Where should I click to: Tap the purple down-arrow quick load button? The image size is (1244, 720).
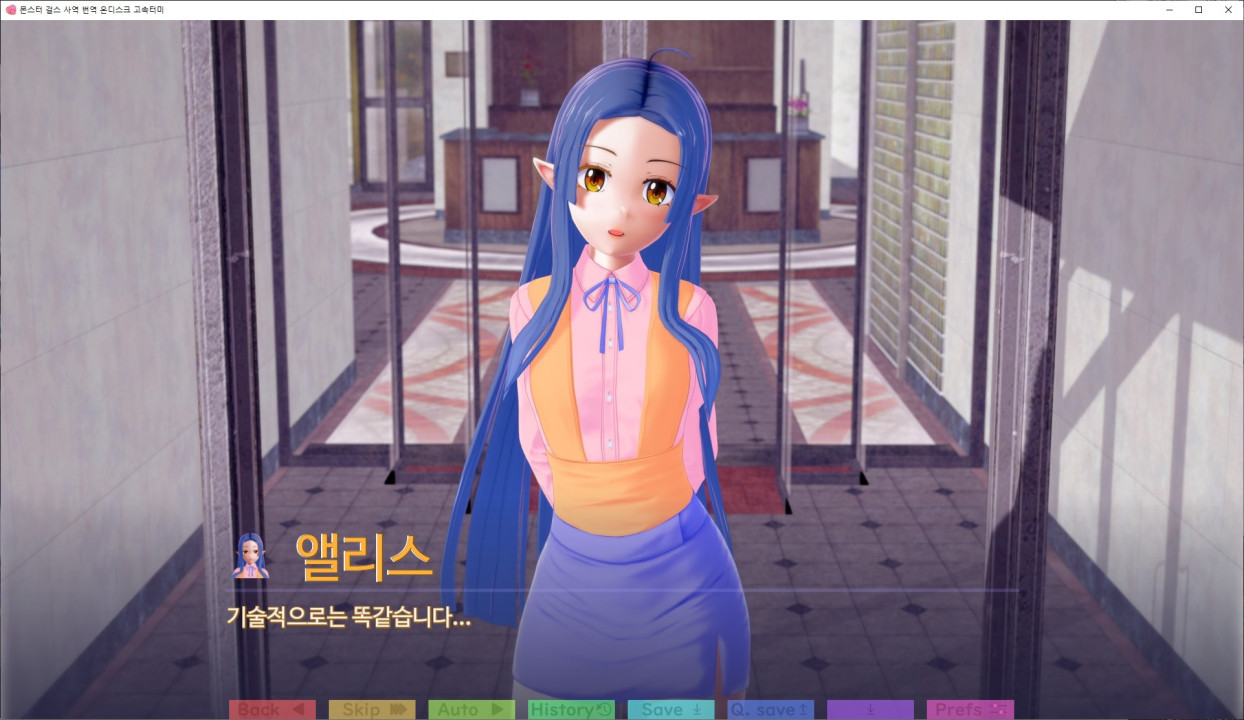point(870,709)
